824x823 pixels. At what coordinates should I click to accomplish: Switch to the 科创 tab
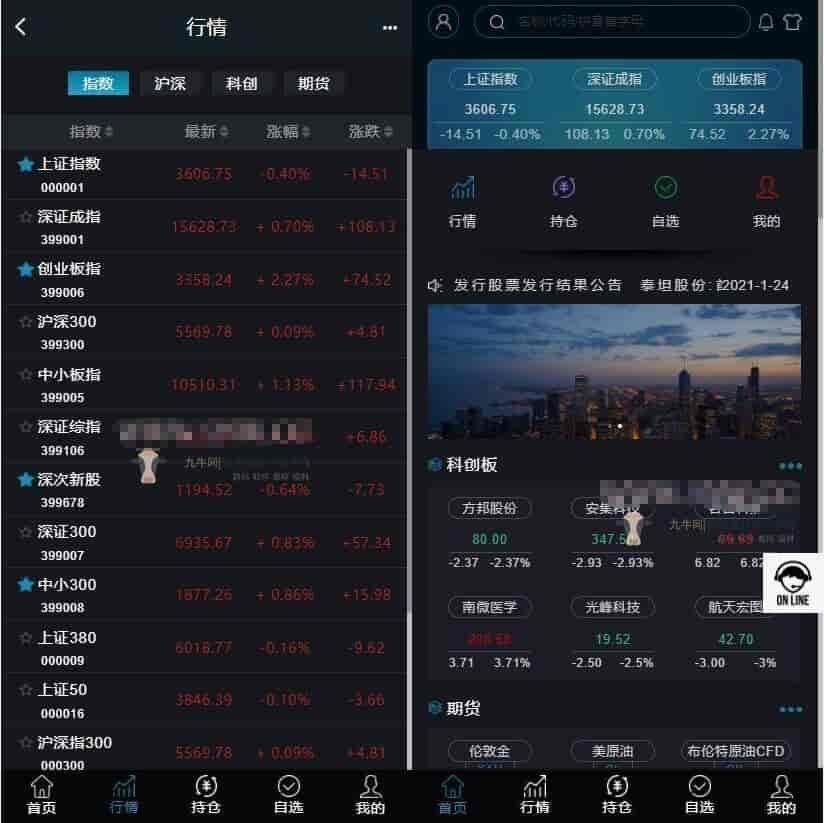(242, 83)
